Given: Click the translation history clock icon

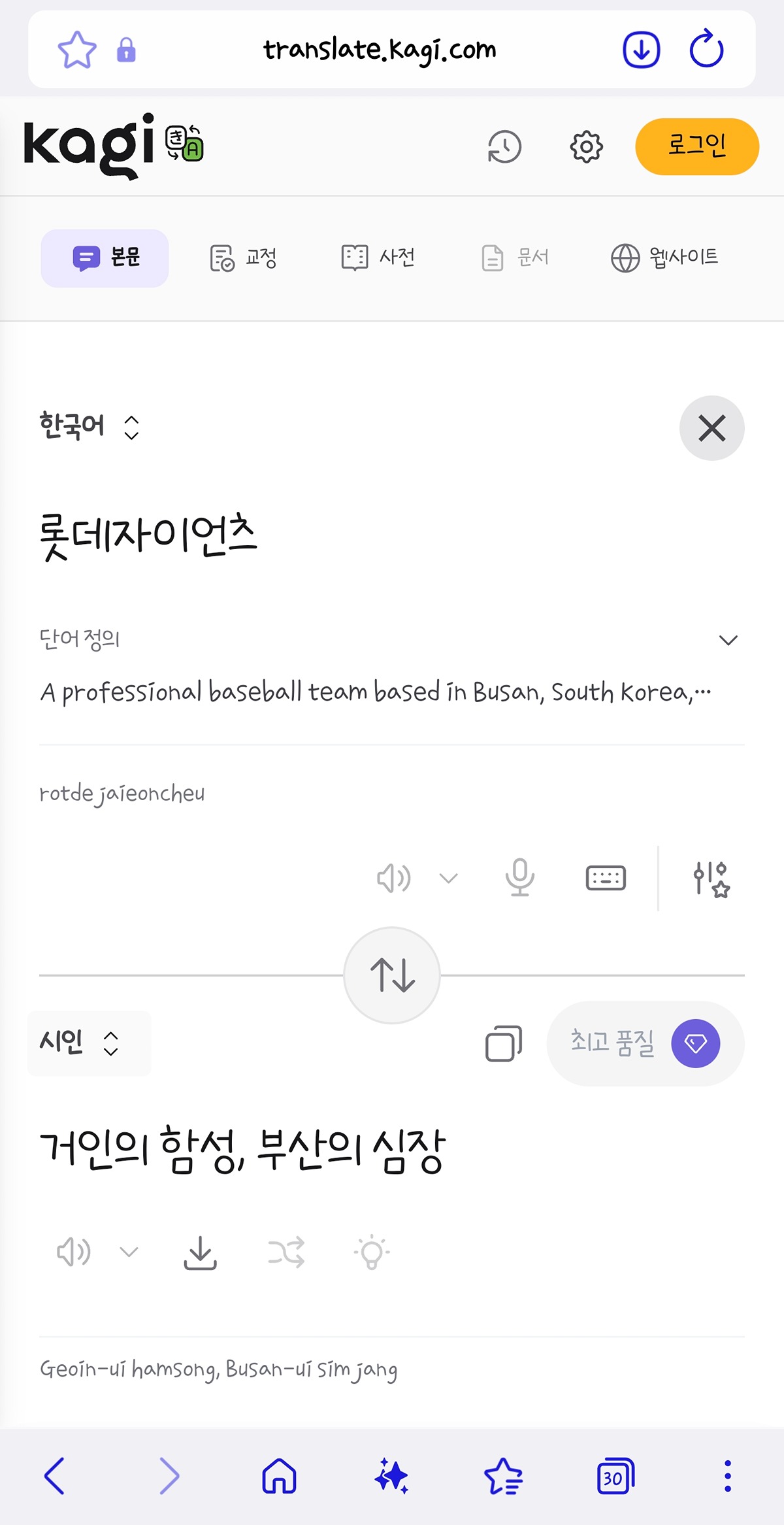Looking at the screenshot, I should click(503, 146).
